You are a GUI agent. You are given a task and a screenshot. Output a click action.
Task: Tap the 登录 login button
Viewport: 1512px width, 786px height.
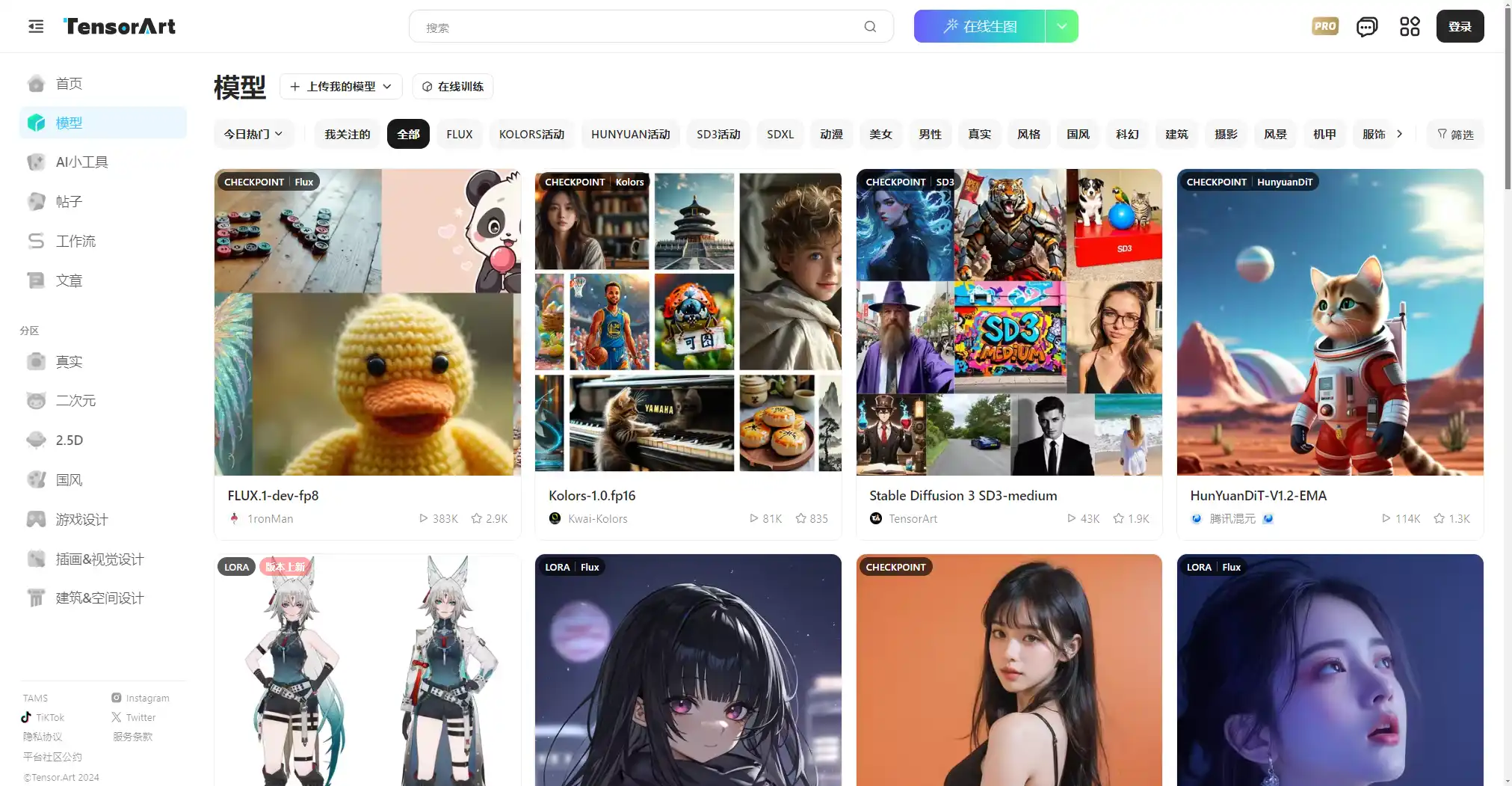[1459, 27]
